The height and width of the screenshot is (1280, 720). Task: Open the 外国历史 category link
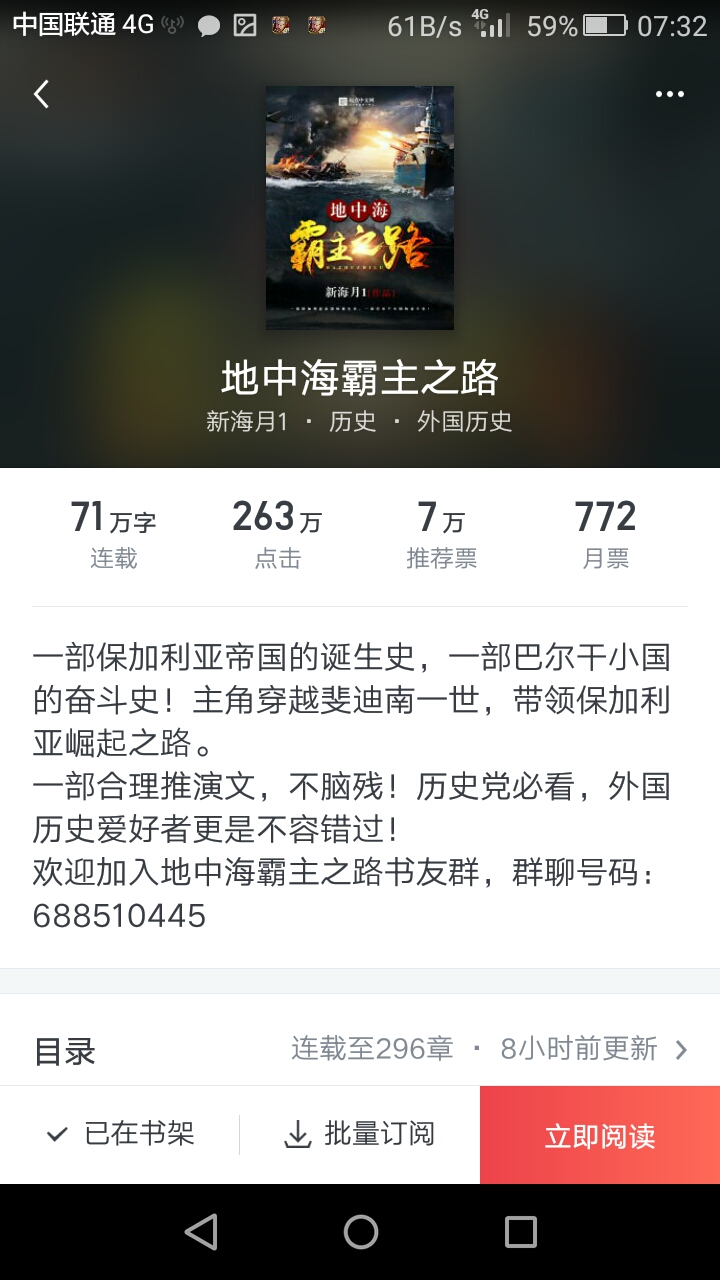[465, 422]
